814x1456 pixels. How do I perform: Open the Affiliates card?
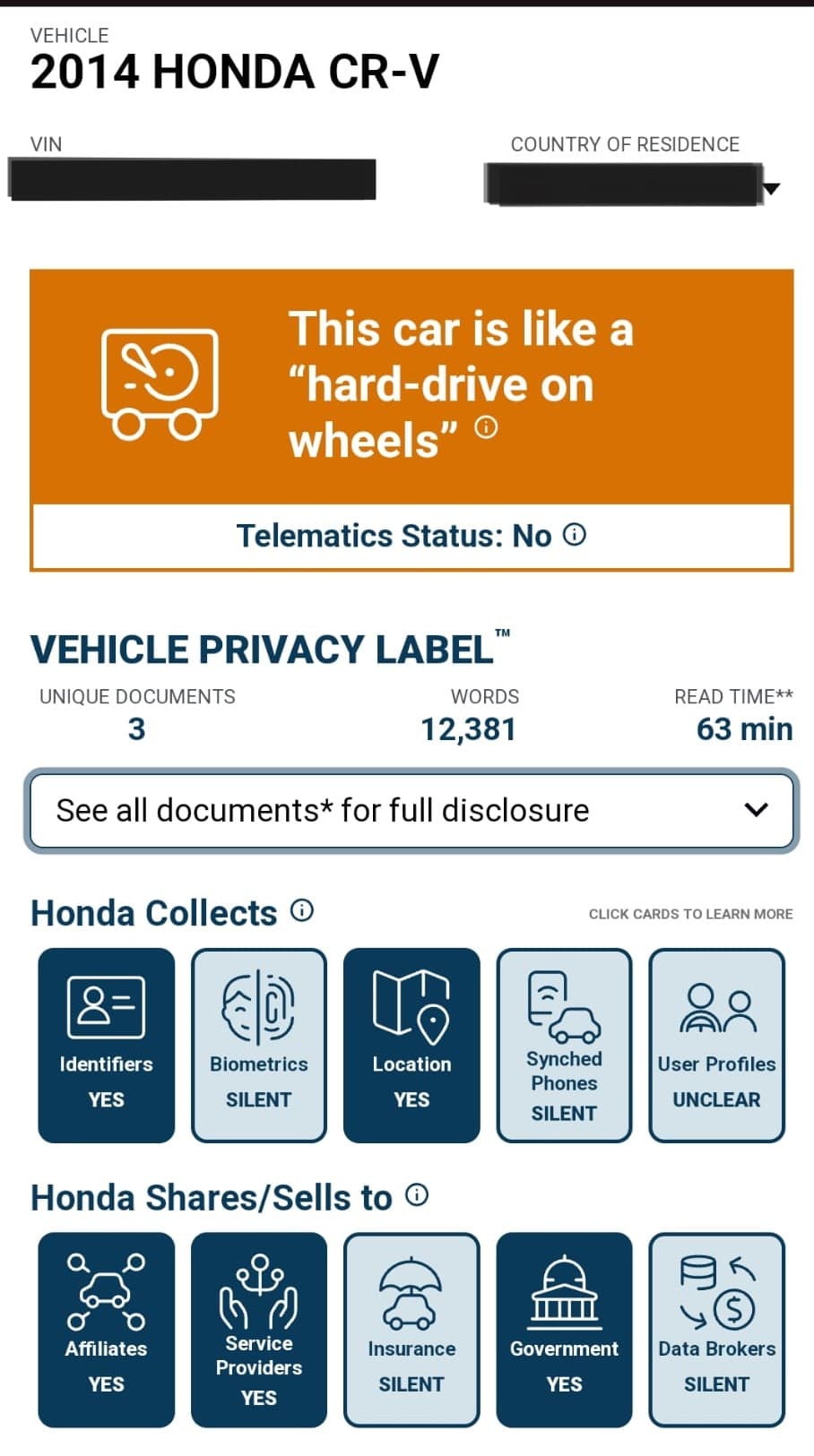point(107,1330)
